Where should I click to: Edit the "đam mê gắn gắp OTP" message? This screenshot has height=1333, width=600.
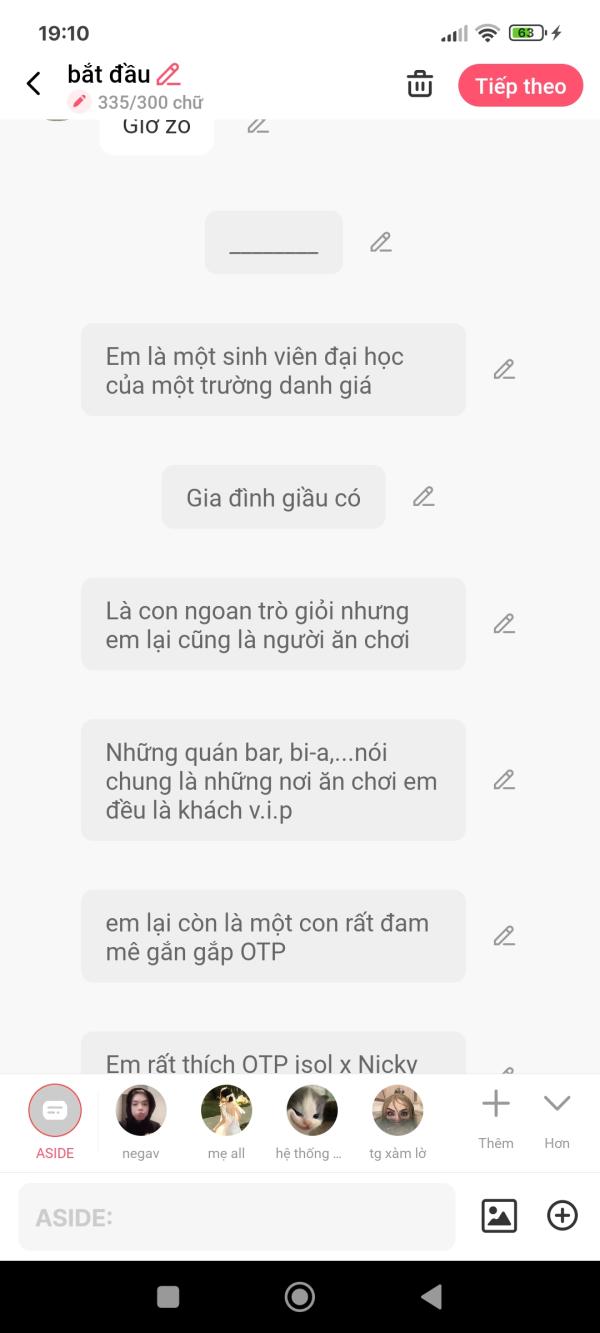pos(504,937)
